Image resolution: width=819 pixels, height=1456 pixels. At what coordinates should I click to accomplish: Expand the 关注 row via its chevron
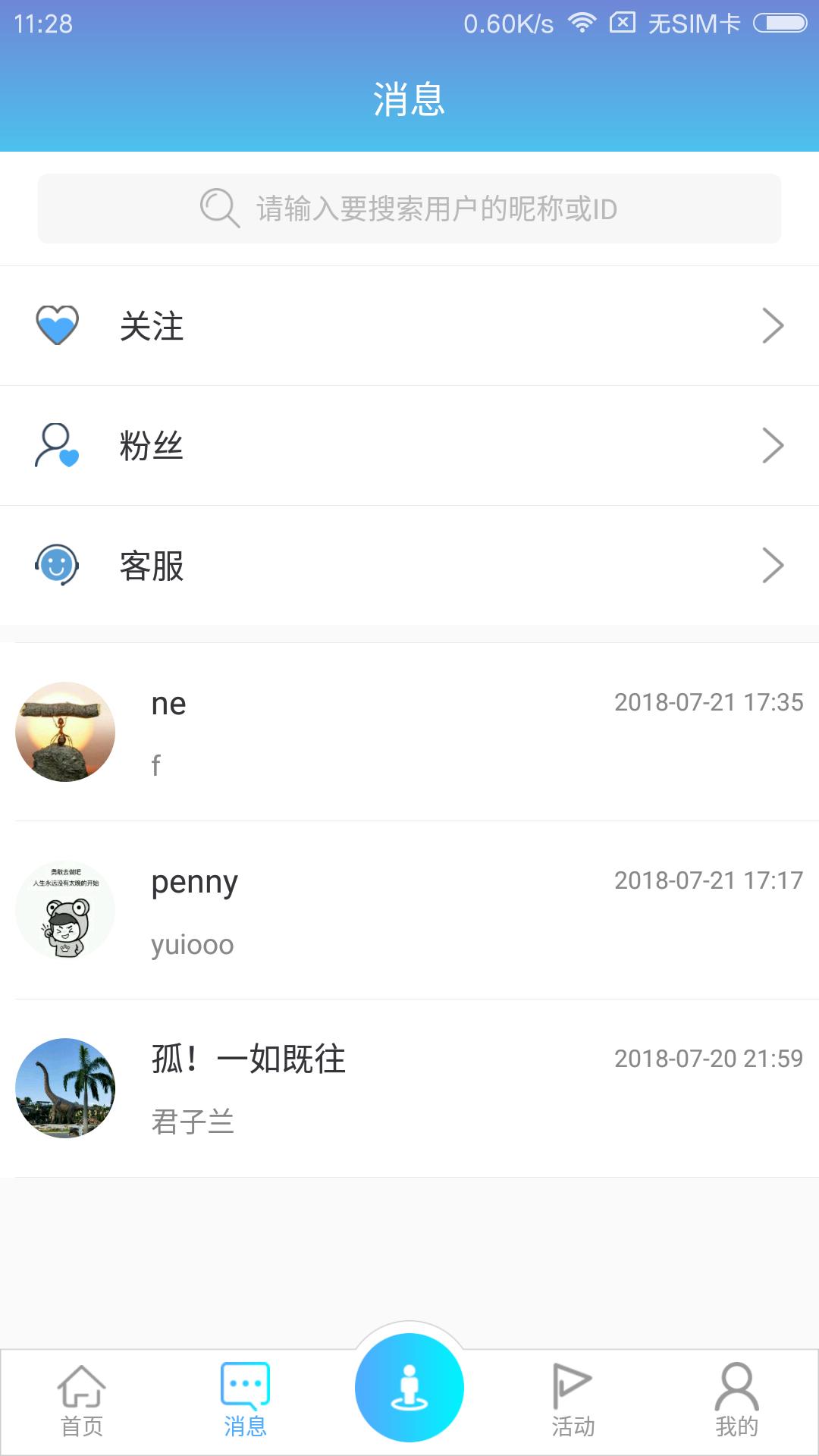[775, 325]
